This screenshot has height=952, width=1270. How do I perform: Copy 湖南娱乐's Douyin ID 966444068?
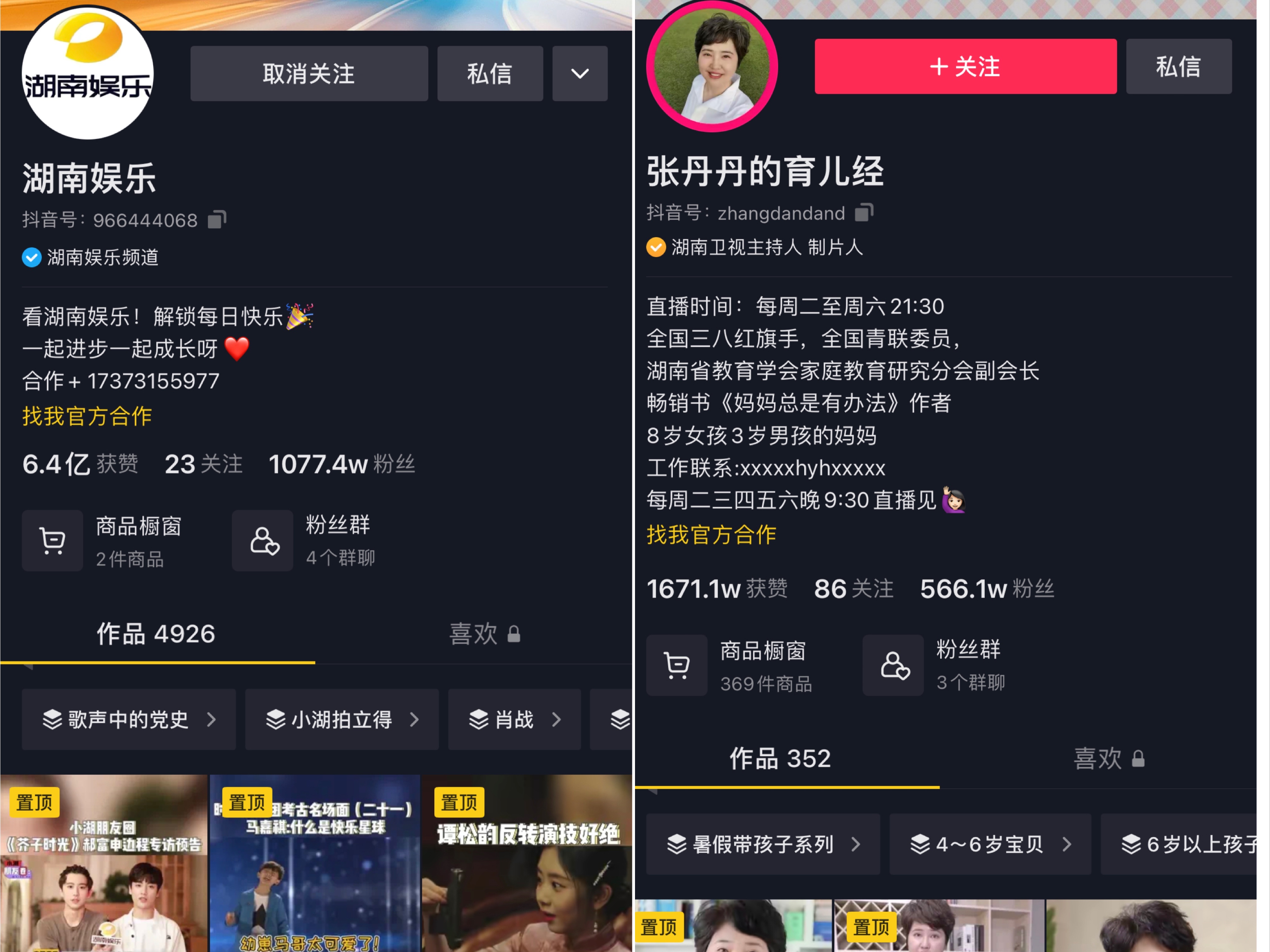tap(217, 219)
